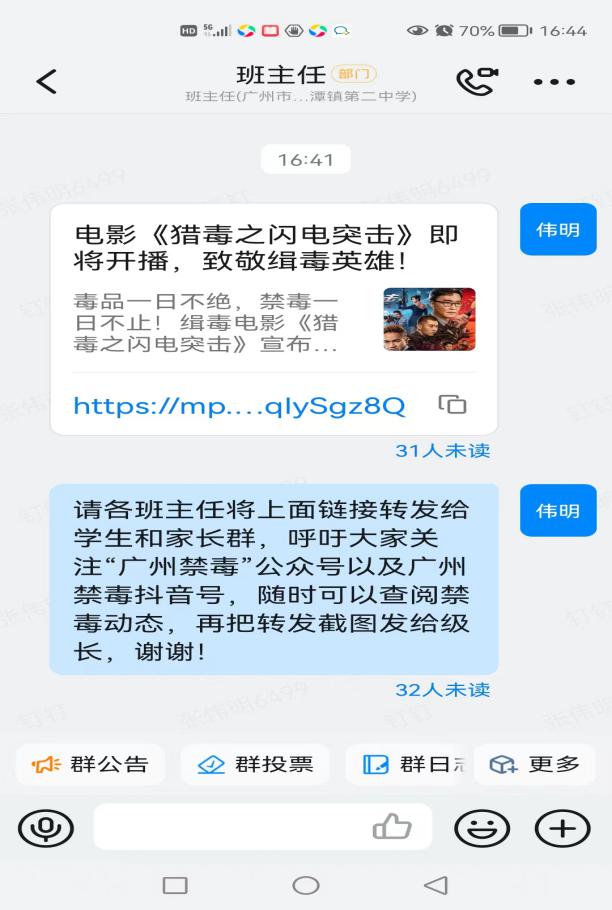Open 群公告 group announcements

pos(90,765)
